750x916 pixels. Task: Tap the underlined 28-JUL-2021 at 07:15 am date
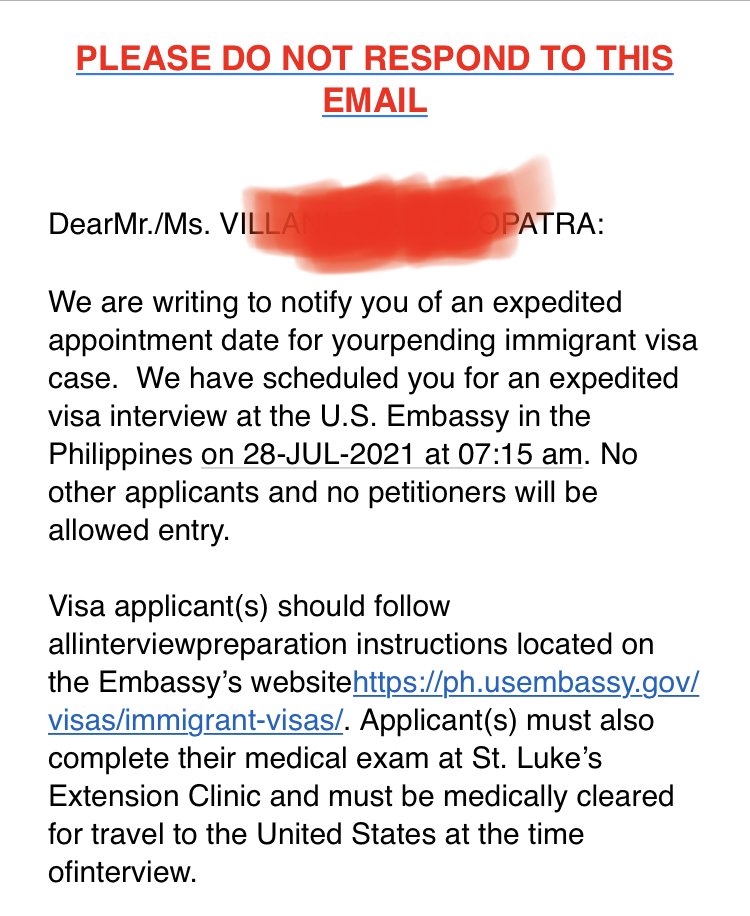[392, 454]
